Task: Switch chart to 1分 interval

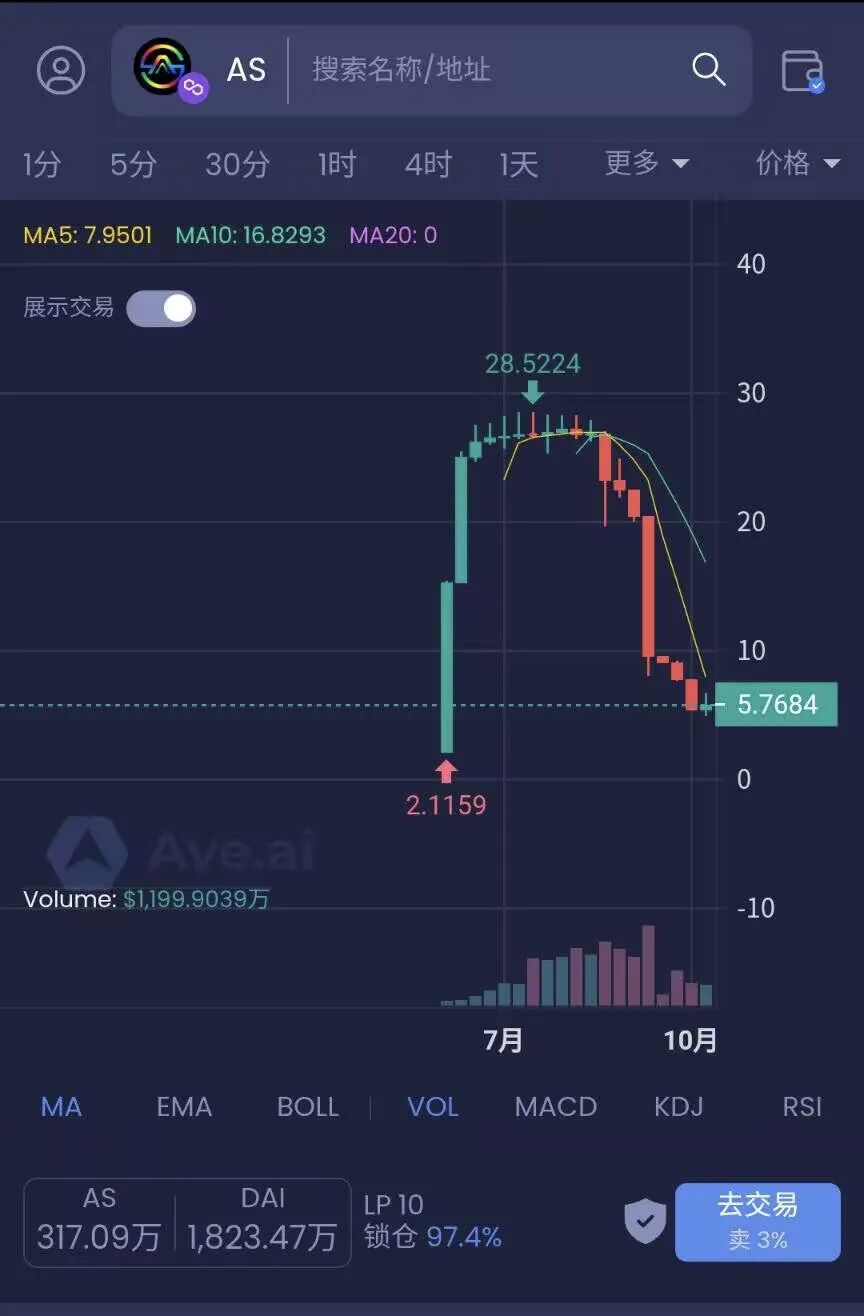Action: [x=42, y=164]
